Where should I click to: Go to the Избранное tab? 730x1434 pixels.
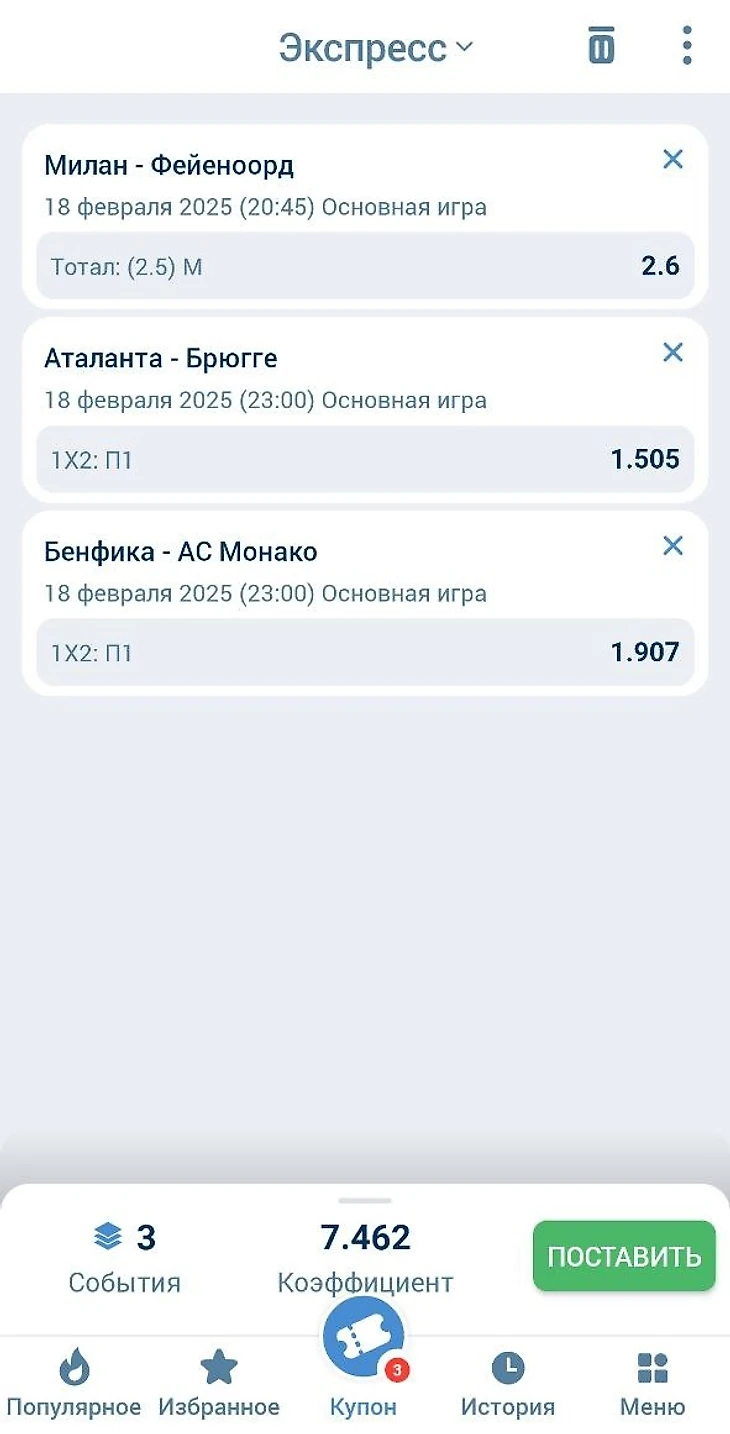coord(219,1384)
